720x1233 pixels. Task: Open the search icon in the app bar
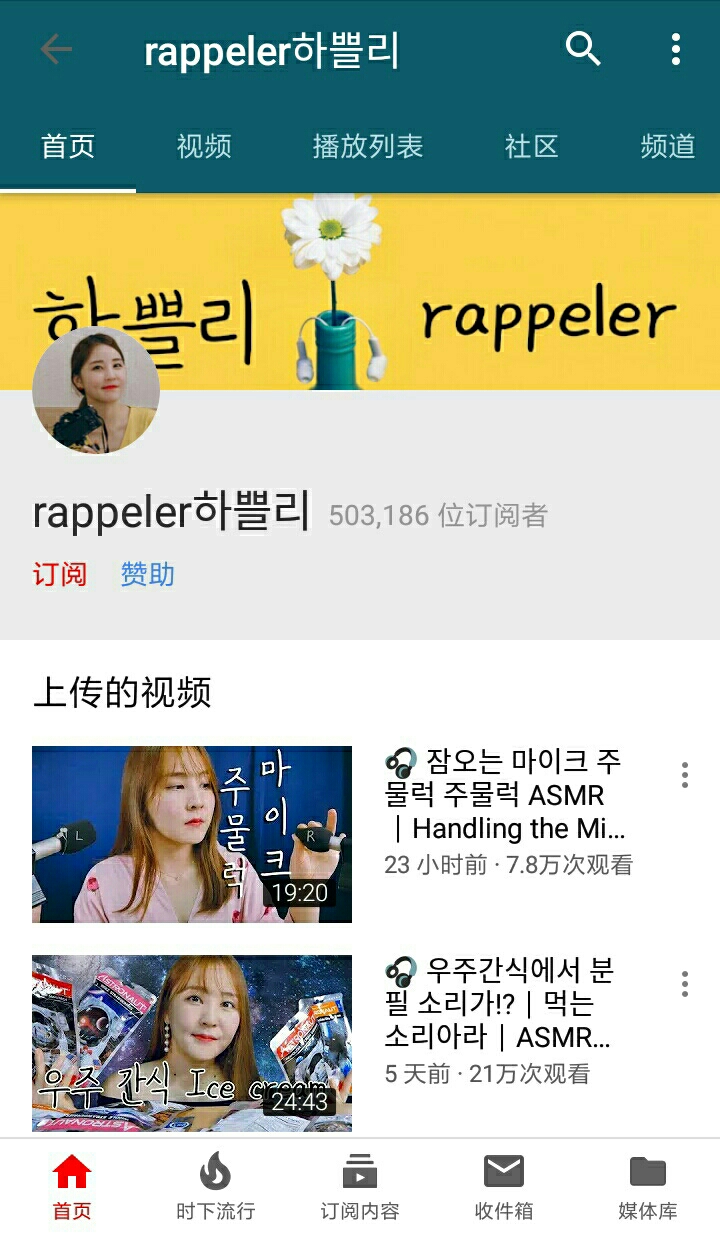pos(583,48)
